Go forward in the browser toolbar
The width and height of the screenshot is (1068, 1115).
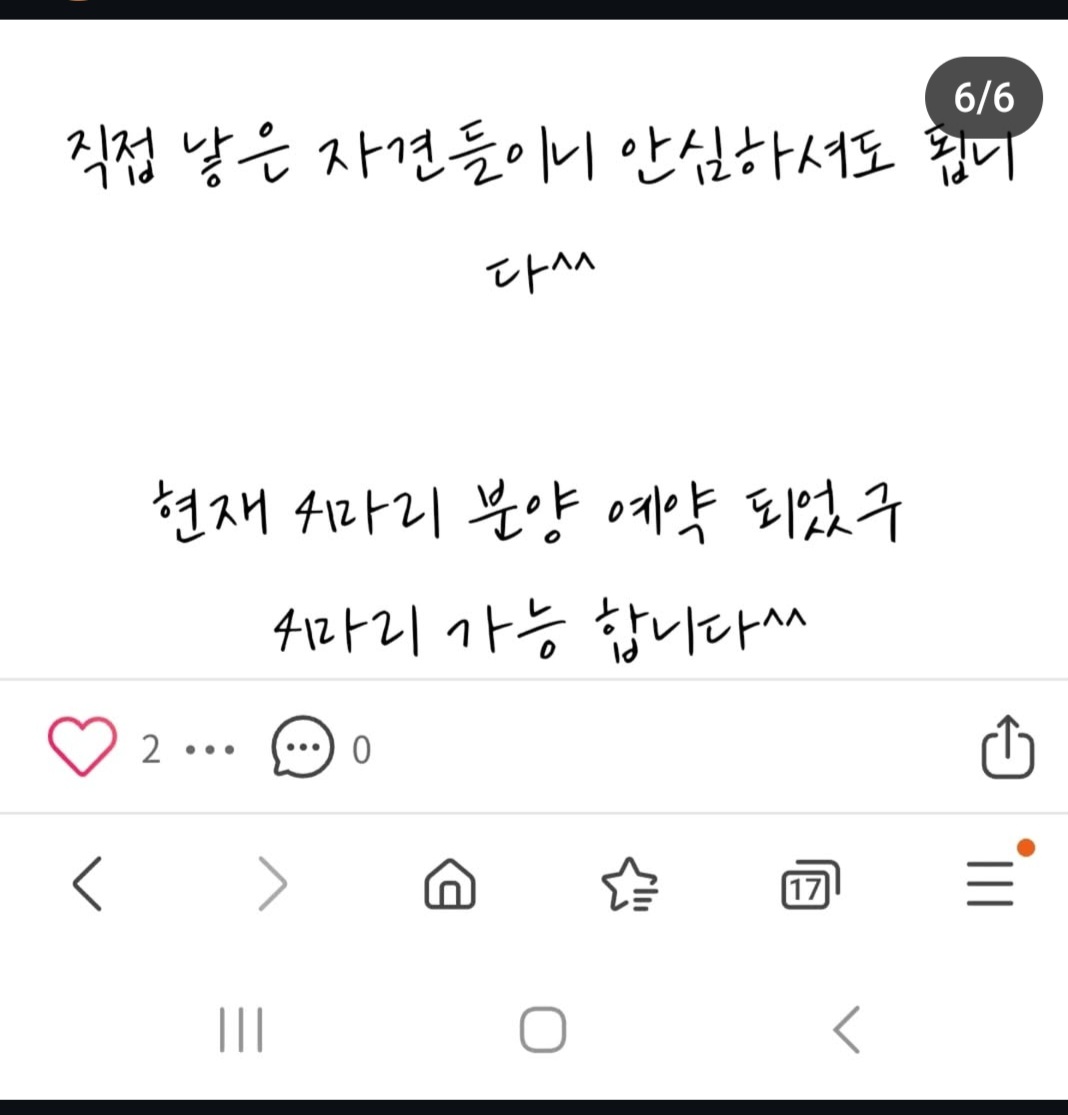tap(271, 885)
